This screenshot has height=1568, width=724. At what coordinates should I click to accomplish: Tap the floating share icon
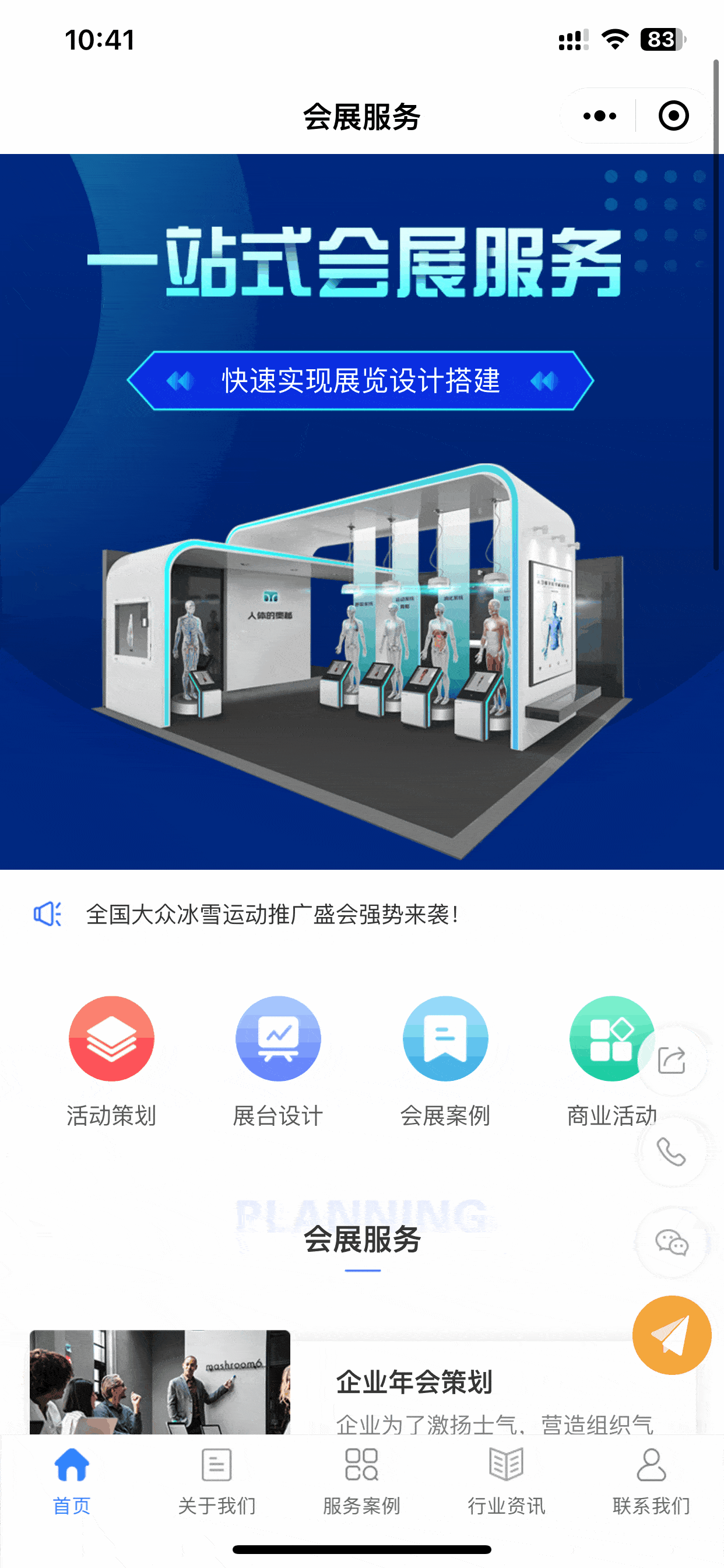[x=672, y=1061]
